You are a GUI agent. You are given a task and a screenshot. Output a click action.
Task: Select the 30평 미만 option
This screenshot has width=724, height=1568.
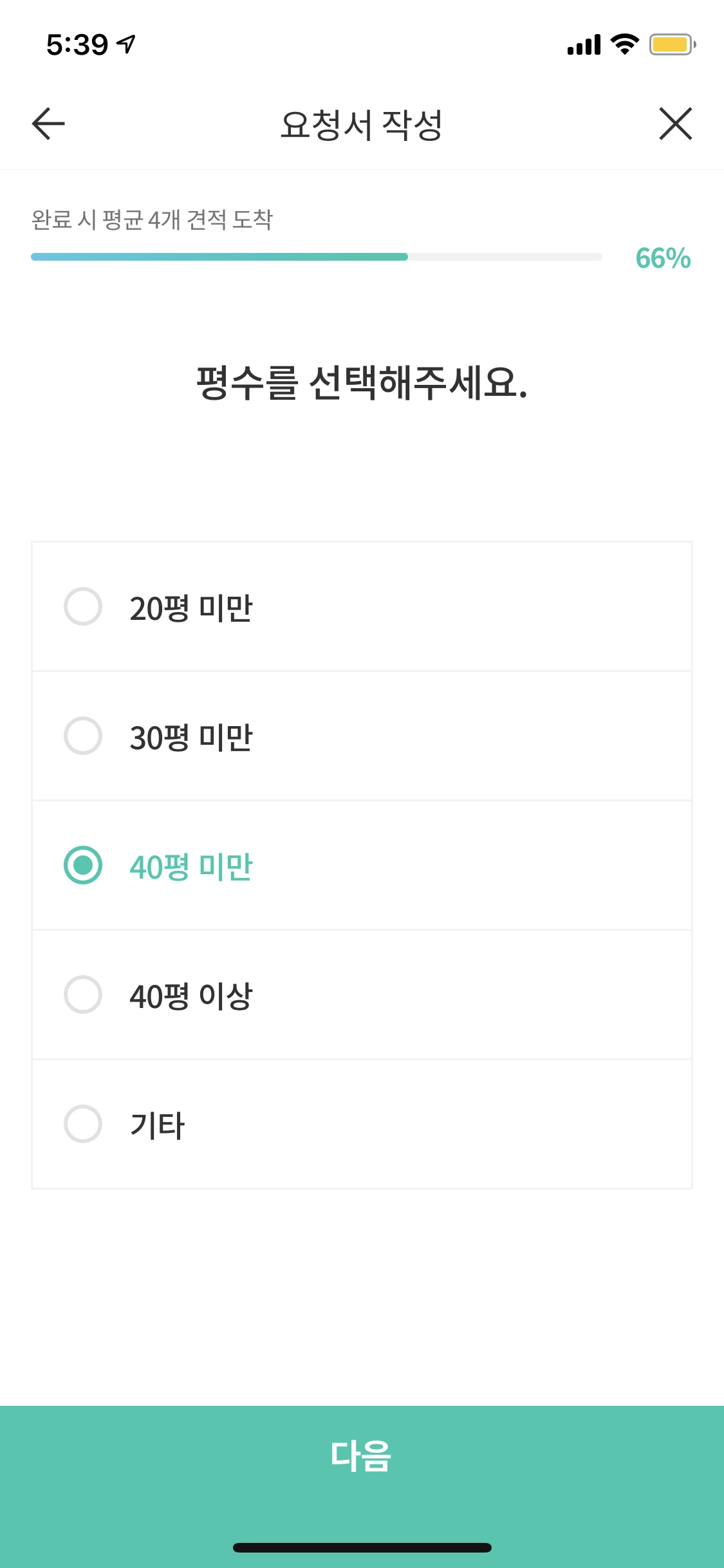tap(83, 736)
